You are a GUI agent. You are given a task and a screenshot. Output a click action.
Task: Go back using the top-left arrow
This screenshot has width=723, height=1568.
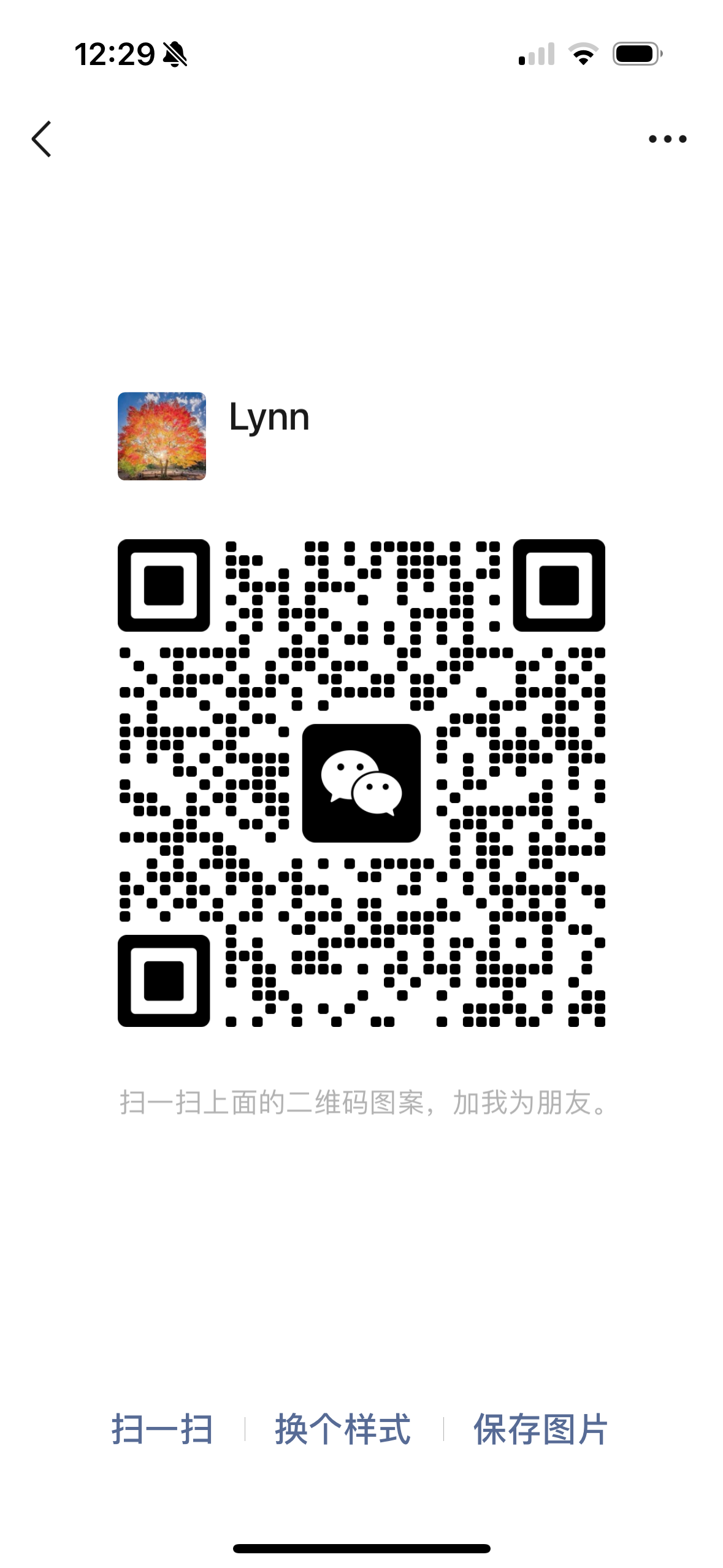[42, 139]
